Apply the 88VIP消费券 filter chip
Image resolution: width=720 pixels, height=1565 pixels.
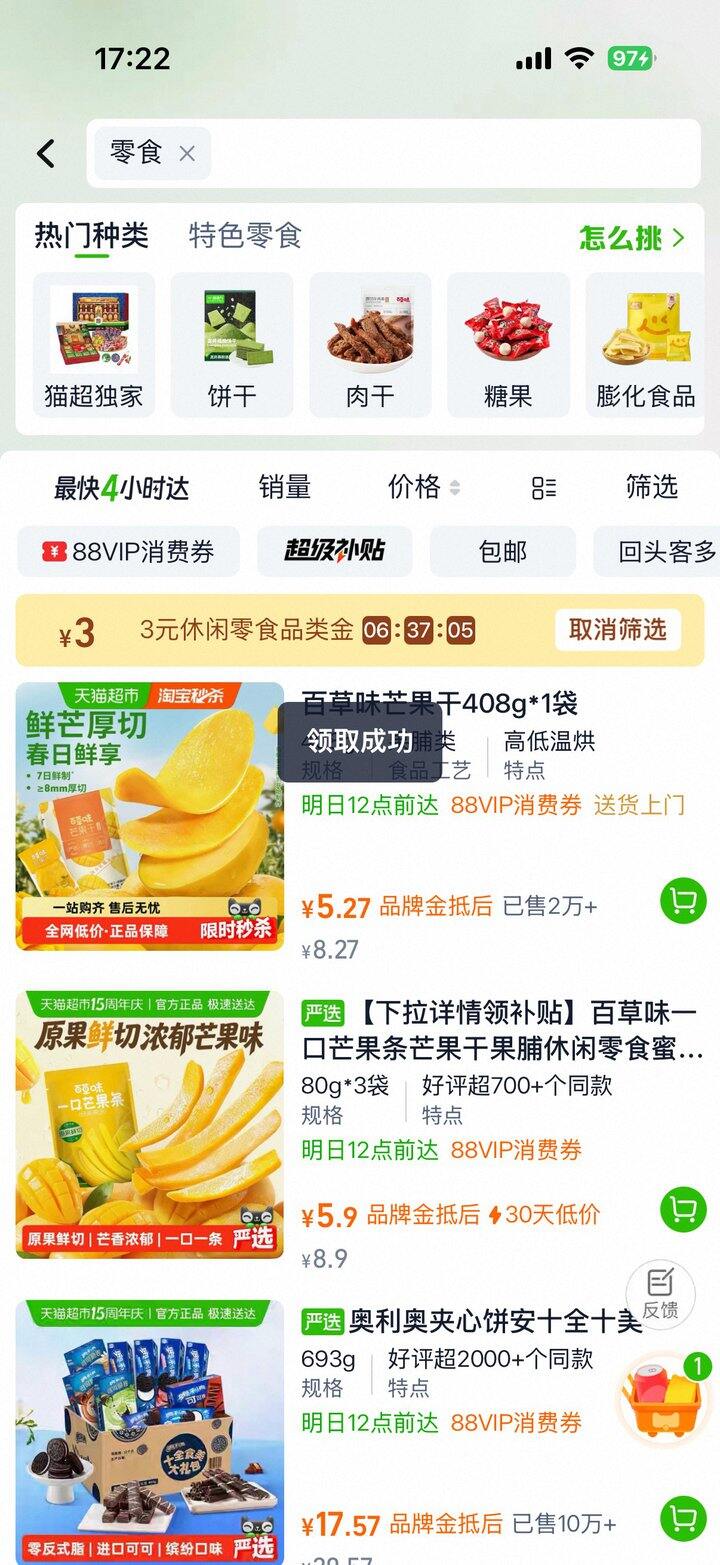click(129, 551)
